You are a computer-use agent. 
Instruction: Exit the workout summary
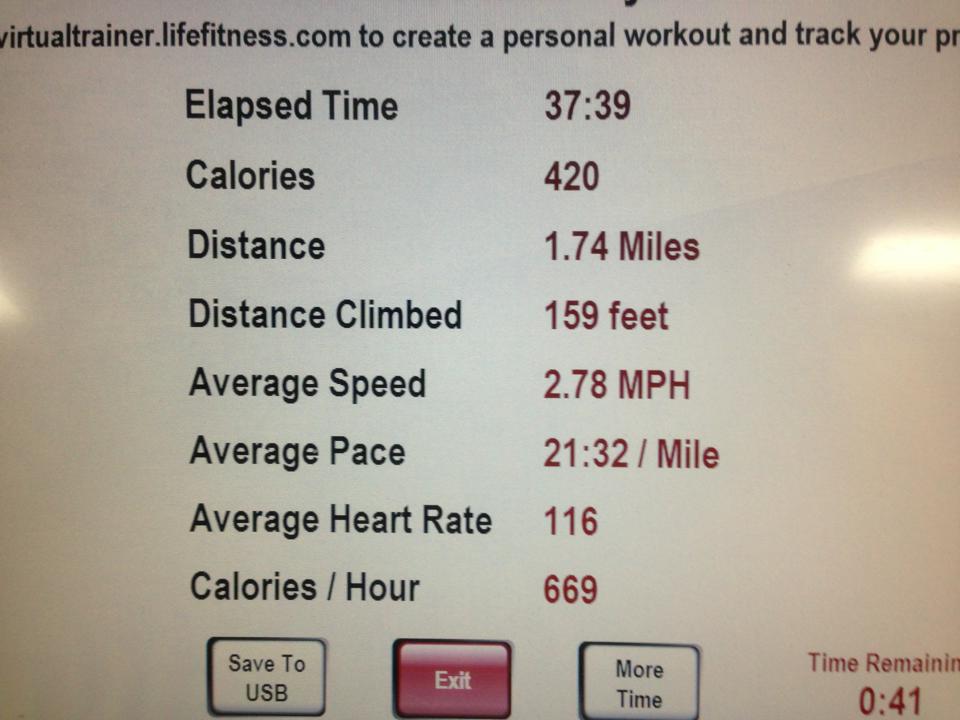pyautogui.click(x=452, y=680)
